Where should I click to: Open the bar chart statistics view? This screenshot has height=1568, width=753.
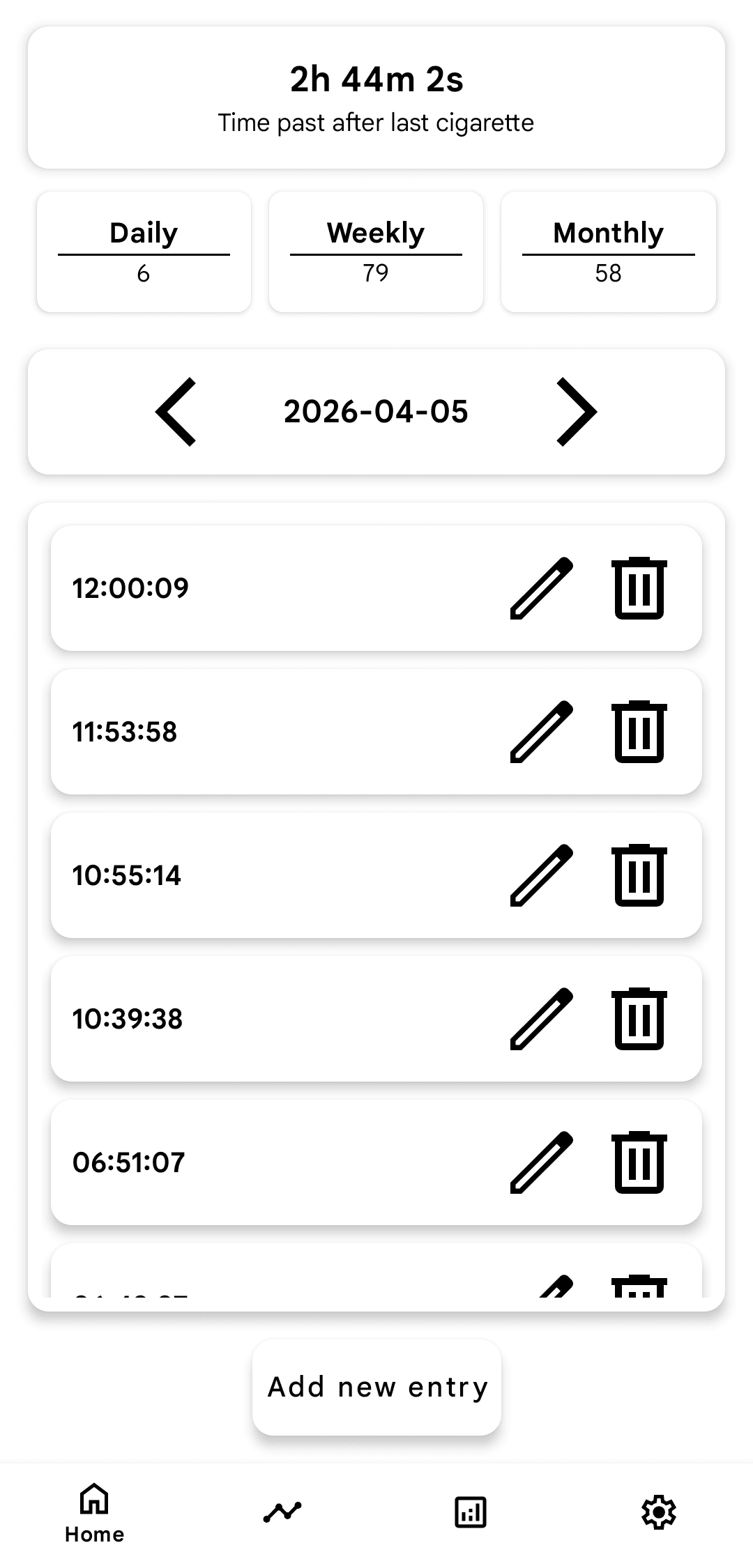471,1512
